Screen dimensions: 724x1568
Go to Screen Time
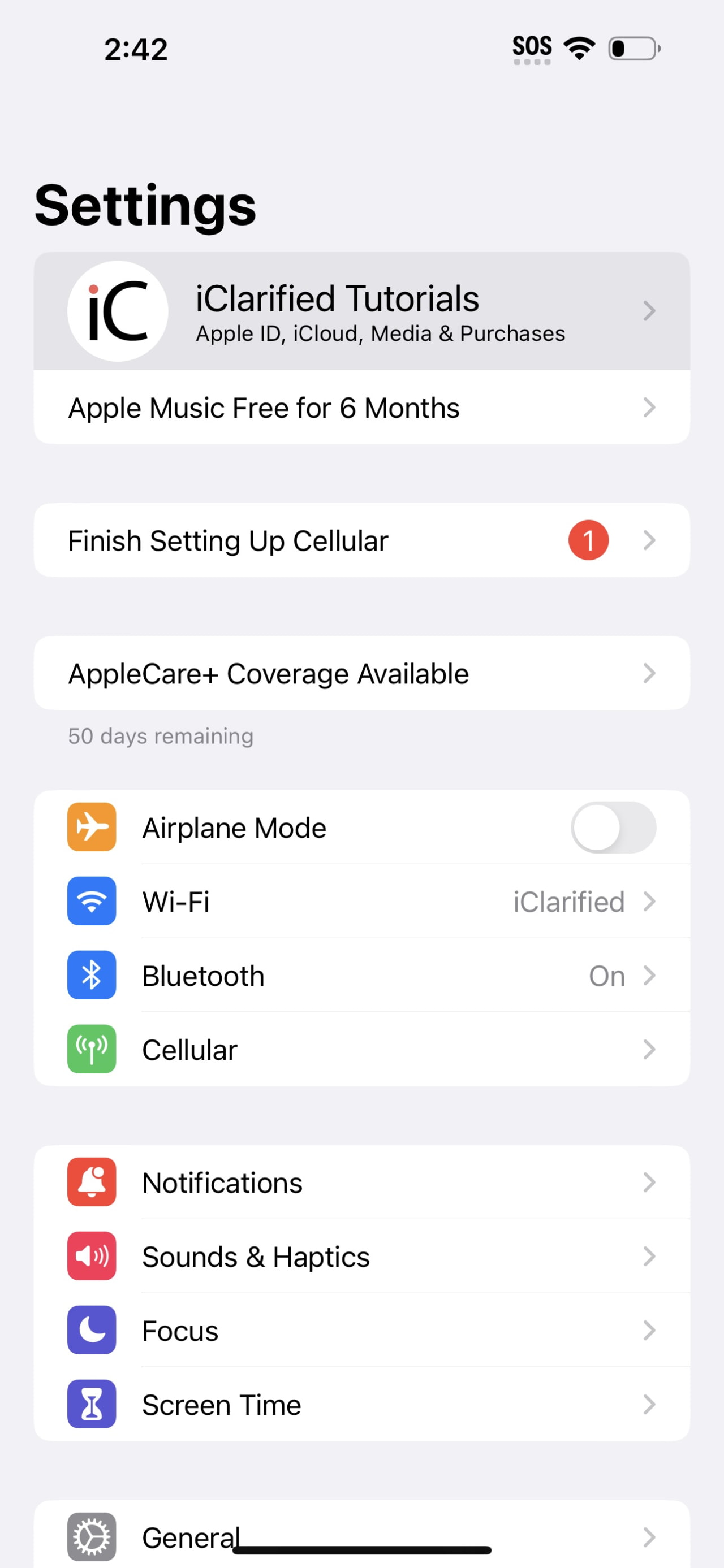361,1405
